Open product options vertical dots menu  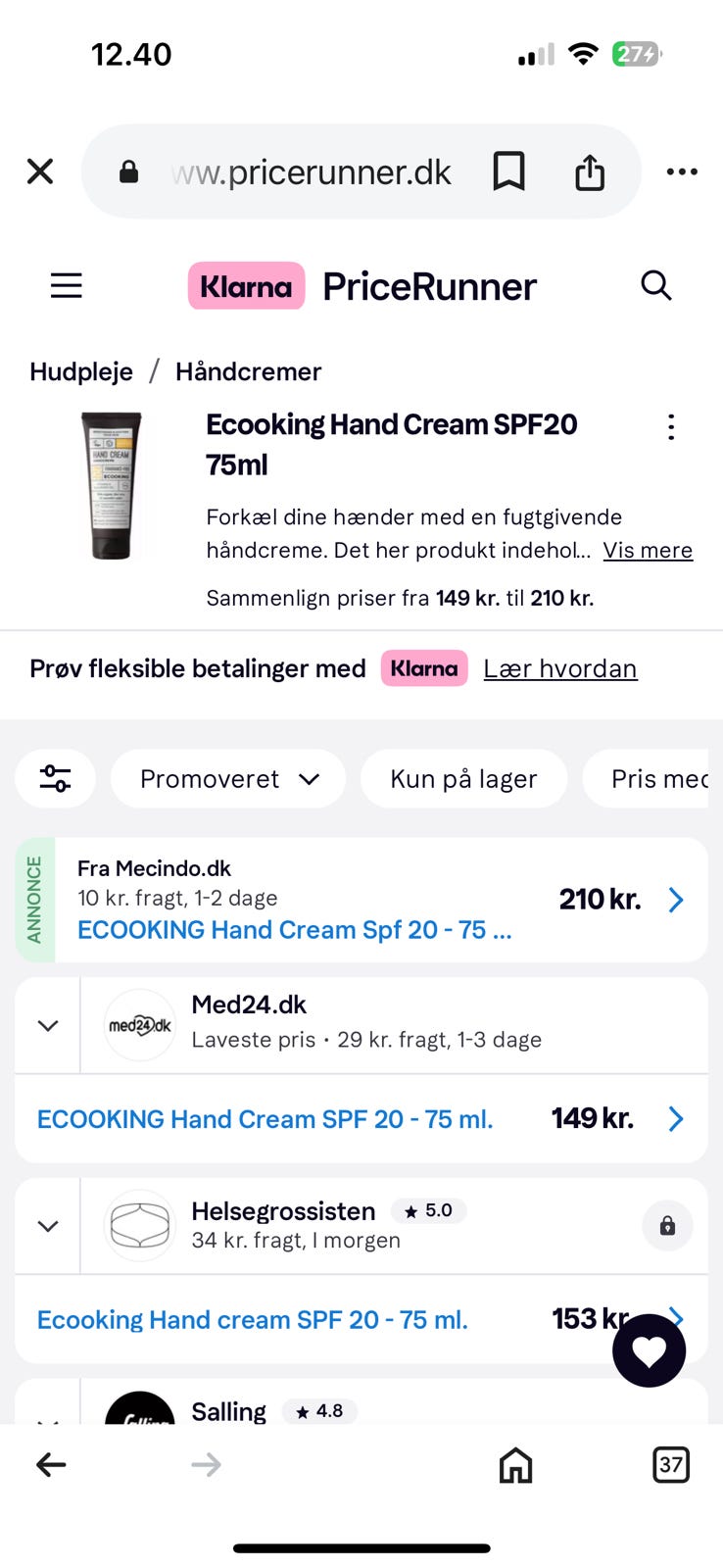[671, 426]
